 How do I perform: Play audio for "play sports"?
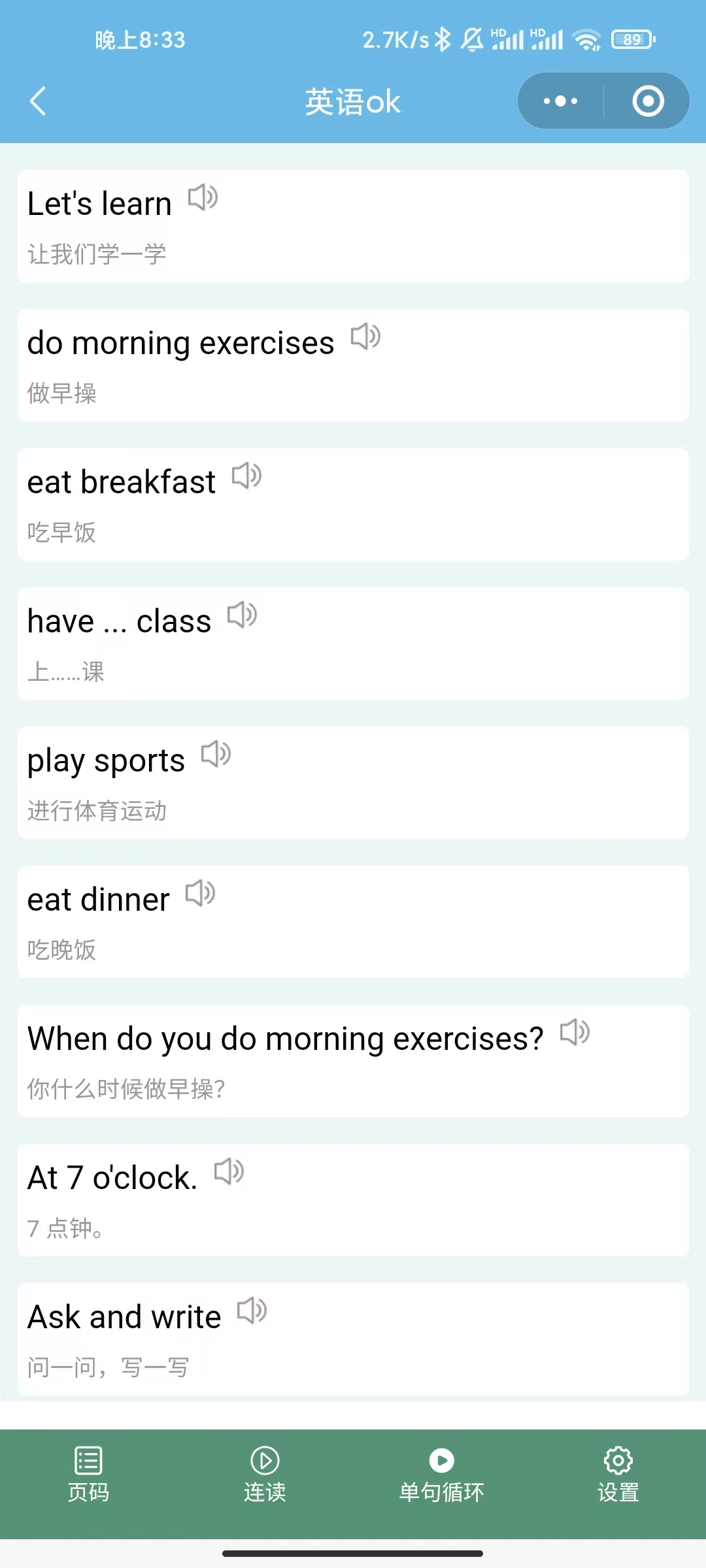click(x=216, y=754)
